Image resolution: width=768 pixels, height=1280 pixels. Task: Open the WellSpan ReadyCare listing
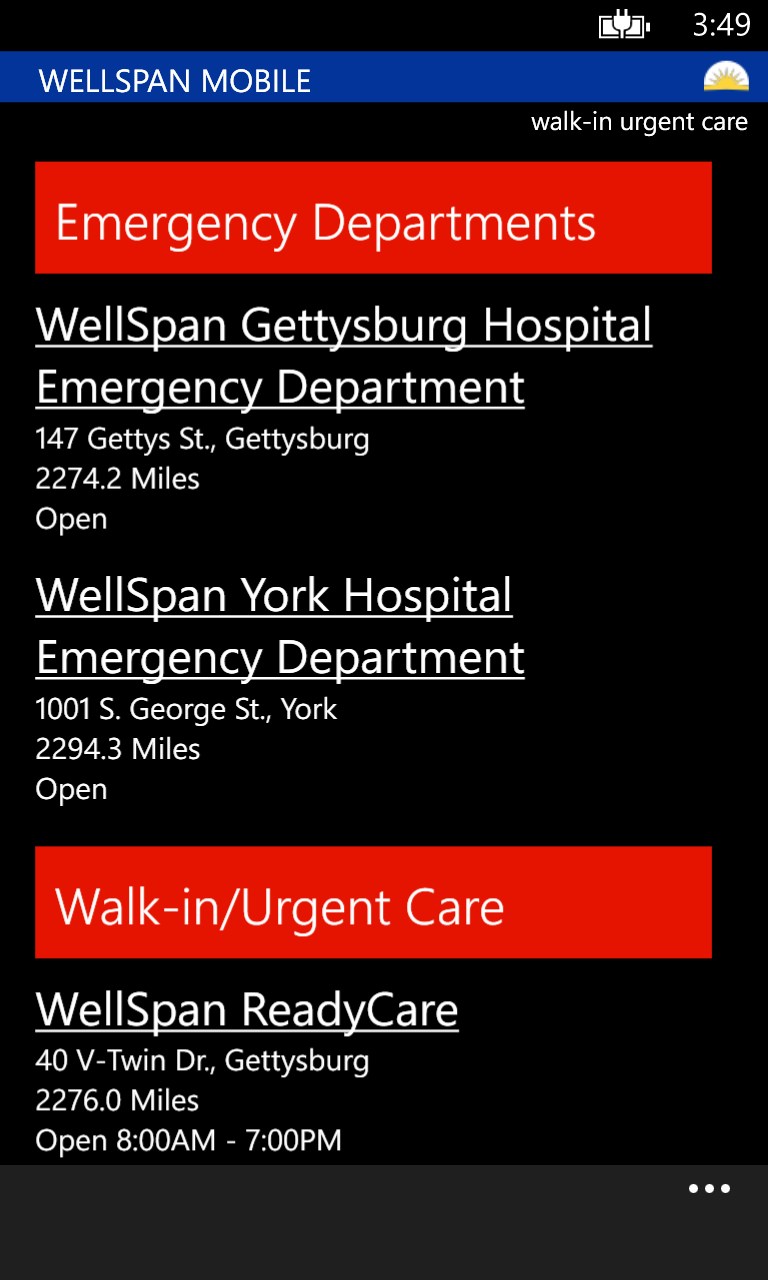247,1009
